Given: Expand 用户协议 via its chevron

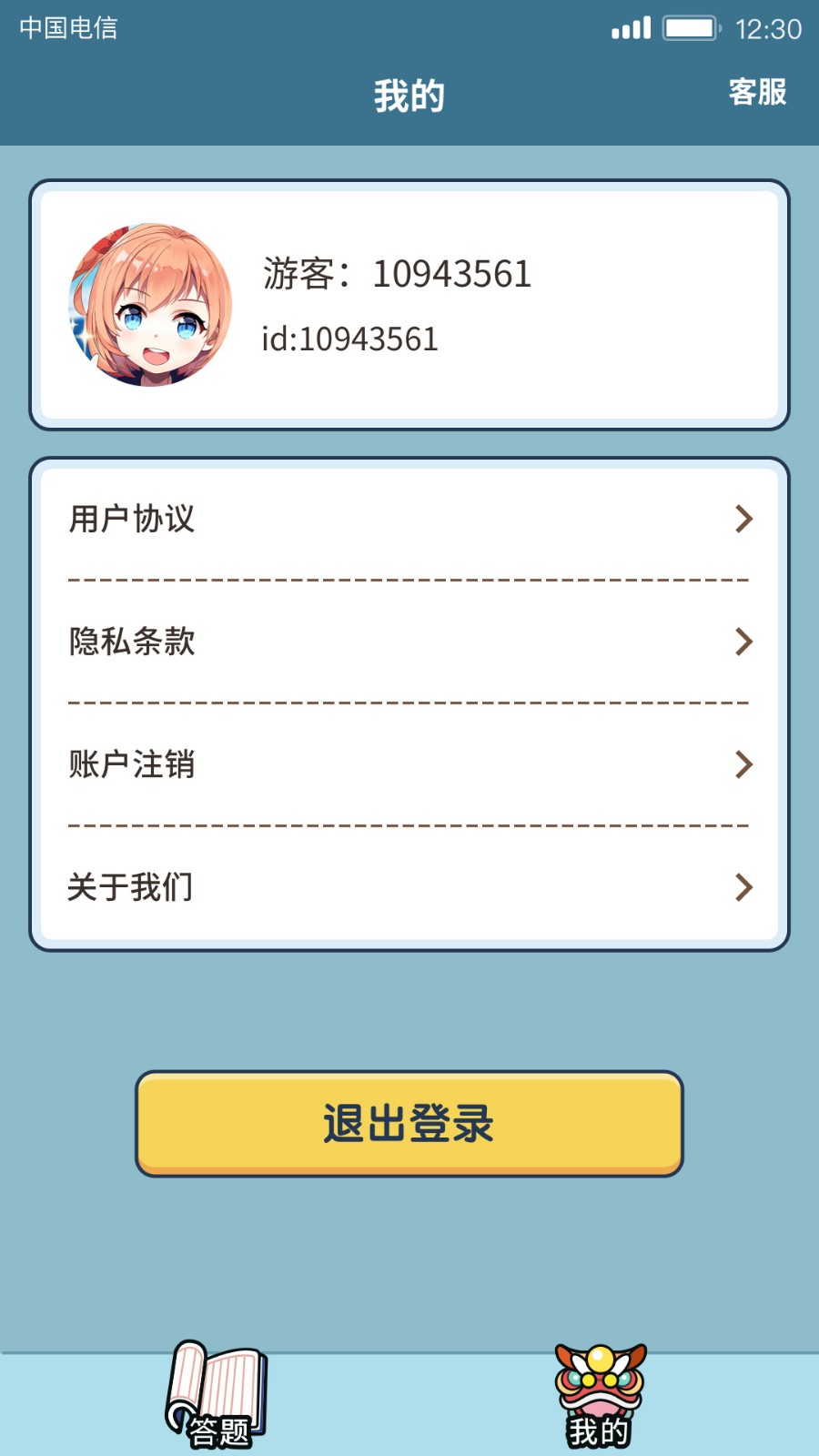Looking at the screenshot, I should 744,520.
